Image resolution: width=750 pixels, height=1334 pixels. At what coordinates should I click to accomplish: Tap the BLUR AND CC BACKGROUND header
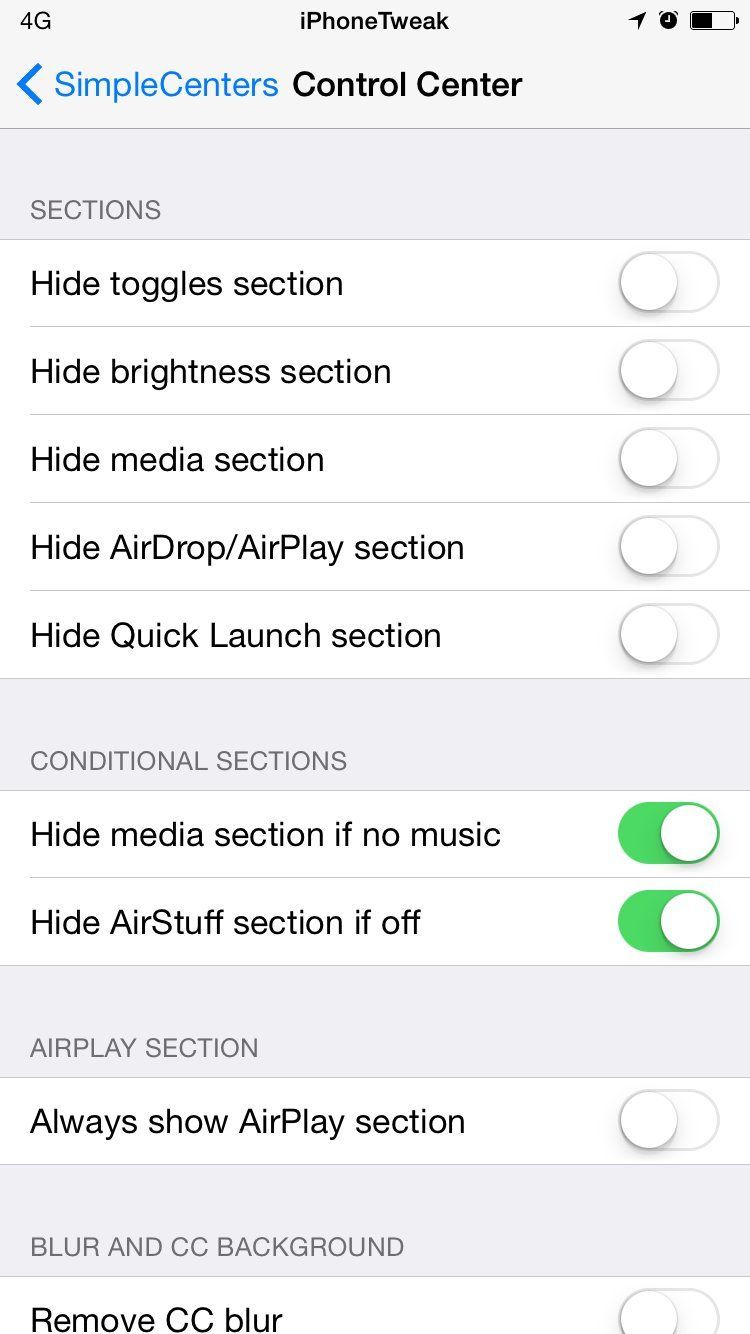216,1247
